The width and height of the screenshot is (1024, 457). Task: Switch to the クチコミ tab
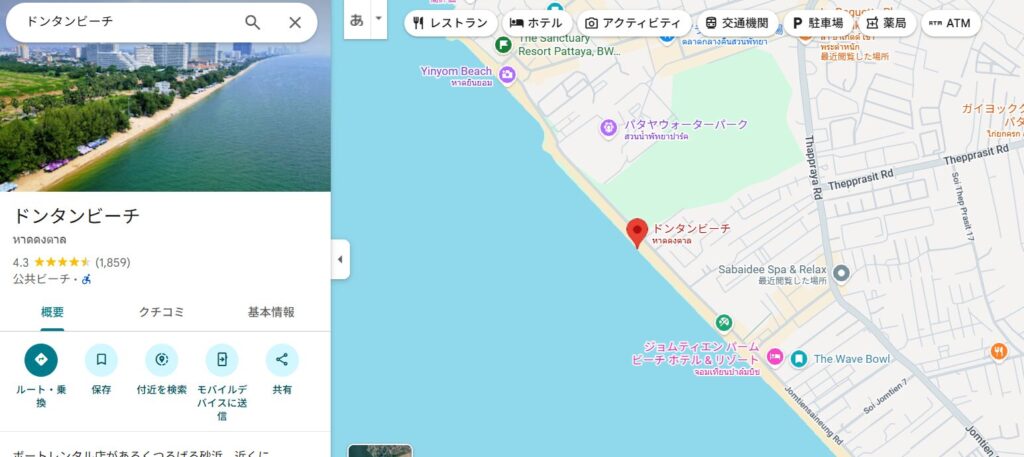(x=161, y=312)
